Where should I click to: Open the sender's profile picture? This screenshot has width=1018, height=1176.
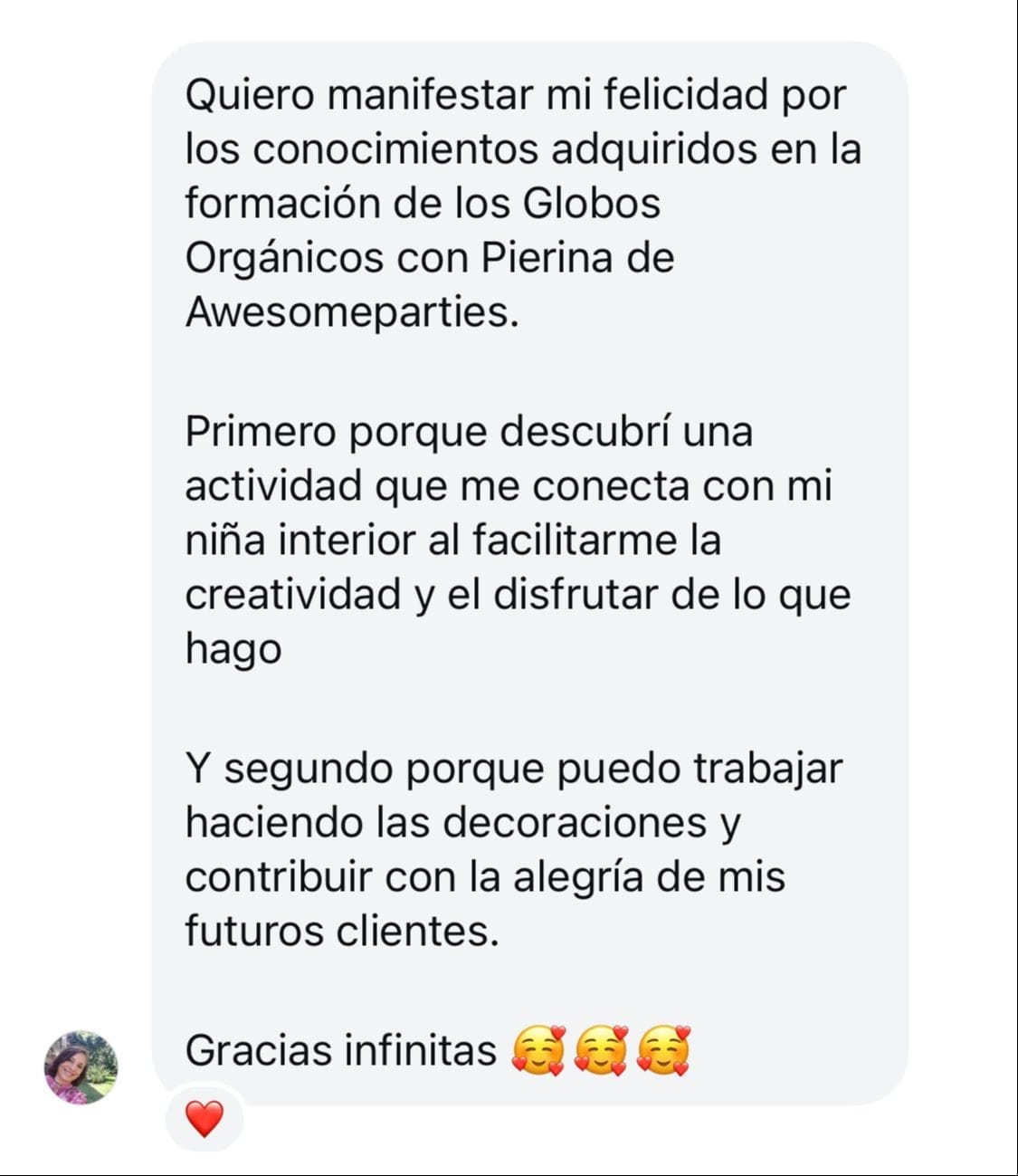81,1067
